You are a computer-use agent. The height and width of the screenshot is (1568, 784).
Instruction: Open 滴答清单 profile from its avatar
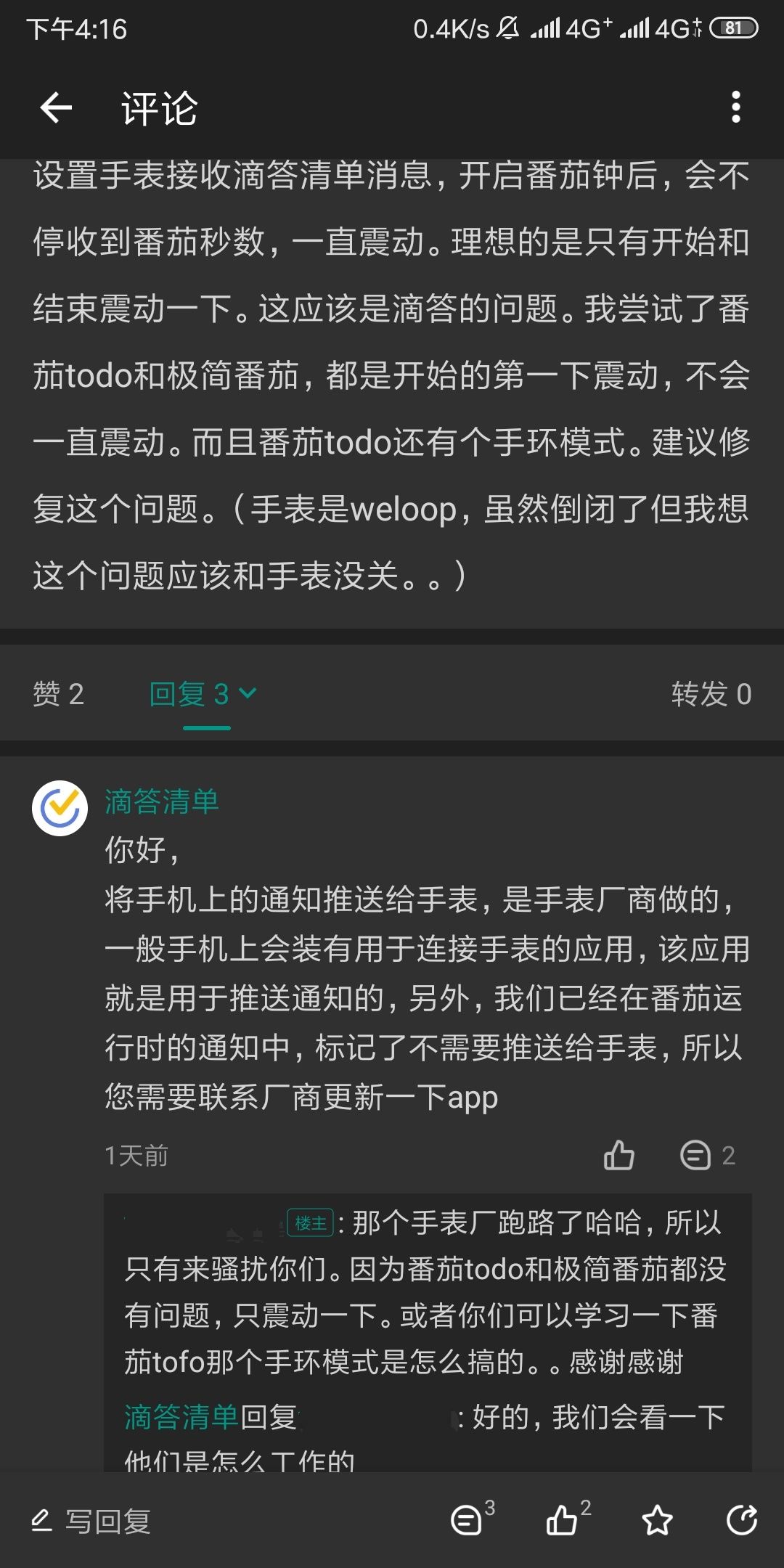click(x=60, y=808)
